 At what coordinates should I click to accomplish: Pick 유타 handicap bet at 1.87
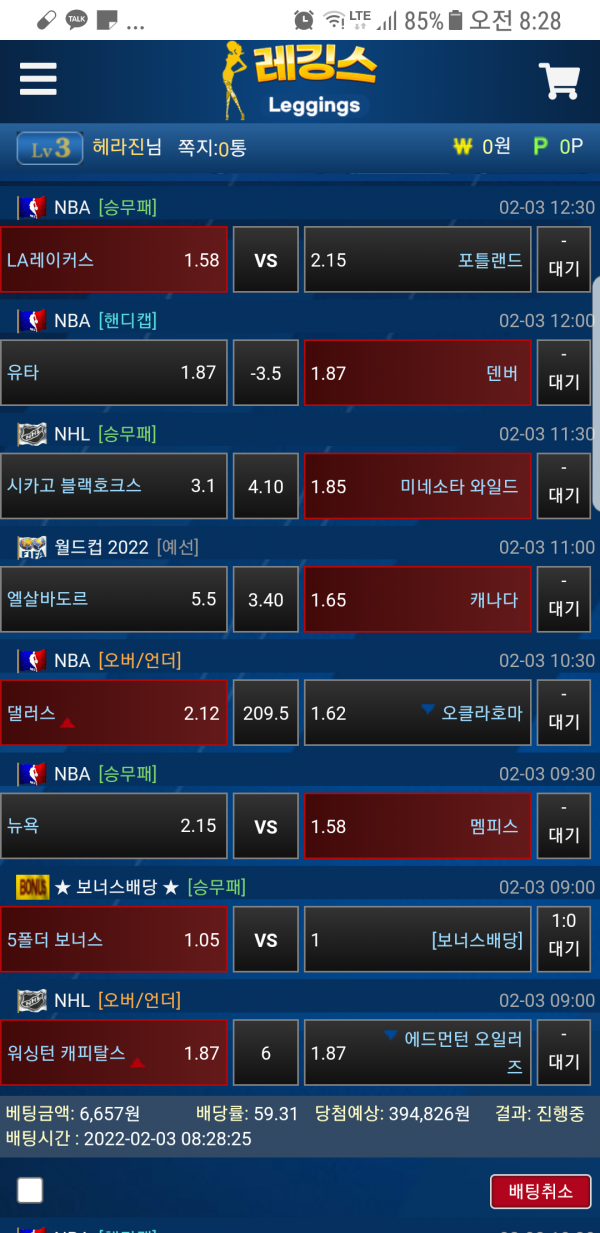click(x=114, y=373)
